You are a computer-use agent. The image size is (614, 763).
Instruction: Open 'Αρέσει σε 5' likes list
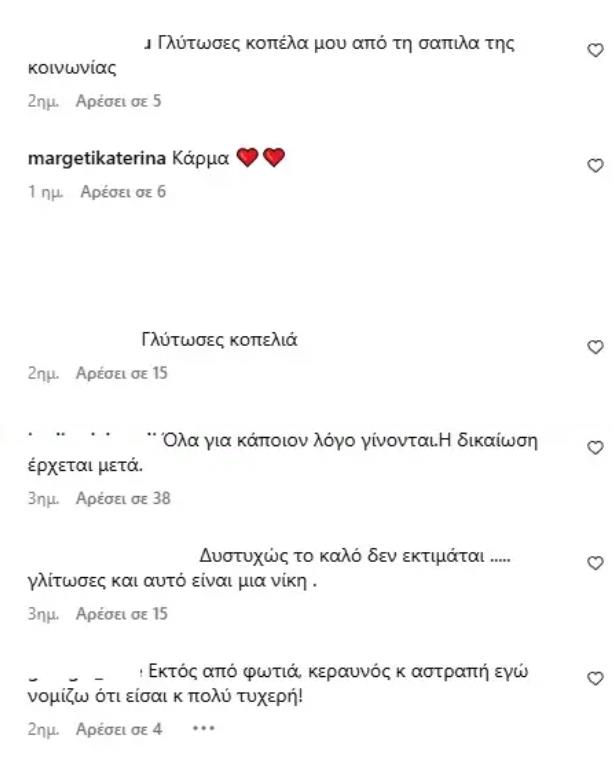(x=118, y=100)
